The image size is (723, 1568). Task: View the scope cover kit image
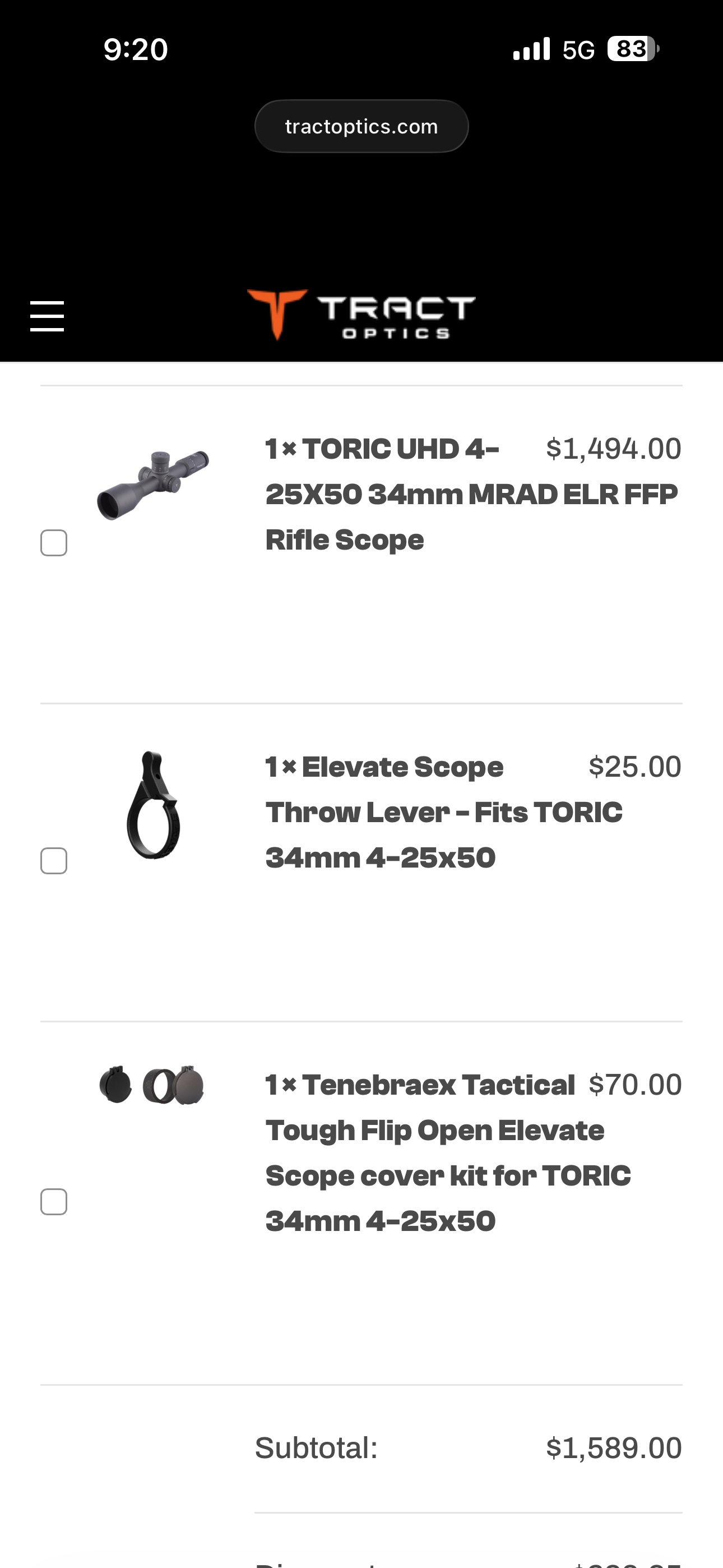tap(152, 1085)
